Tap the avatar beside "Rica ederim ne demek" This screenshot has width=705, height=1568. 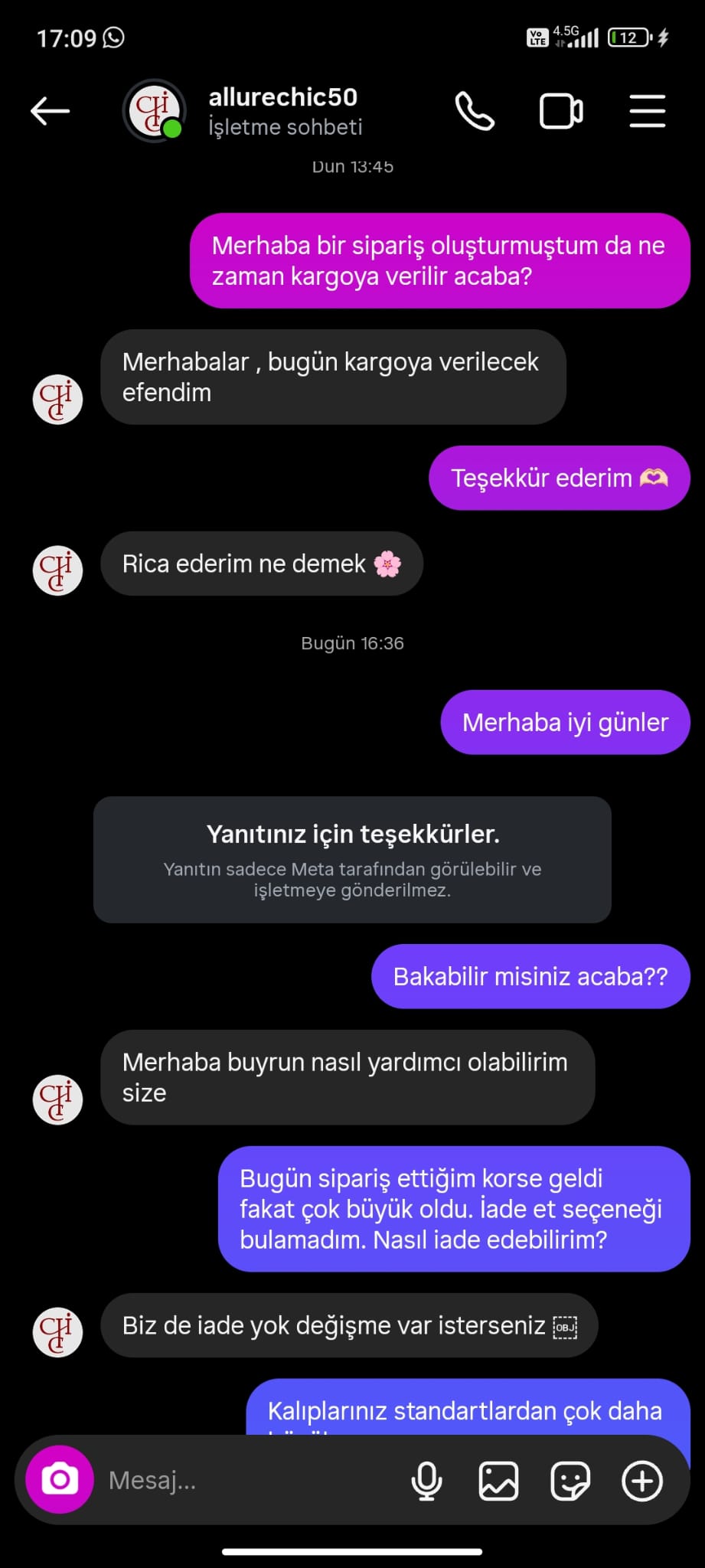(x=57, y=570)
